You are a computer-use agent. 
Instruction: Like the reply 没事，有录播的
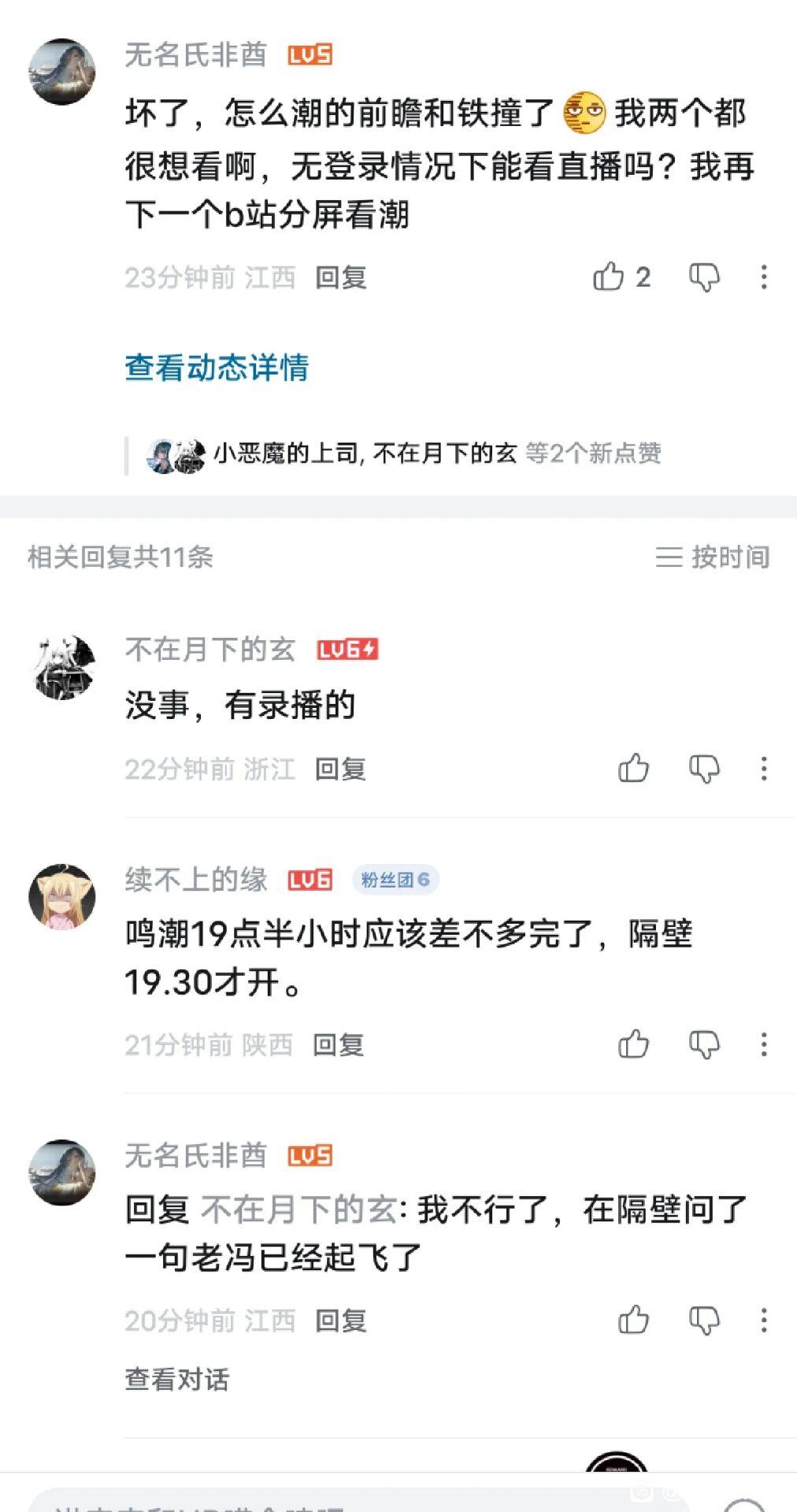pos(634,769)
